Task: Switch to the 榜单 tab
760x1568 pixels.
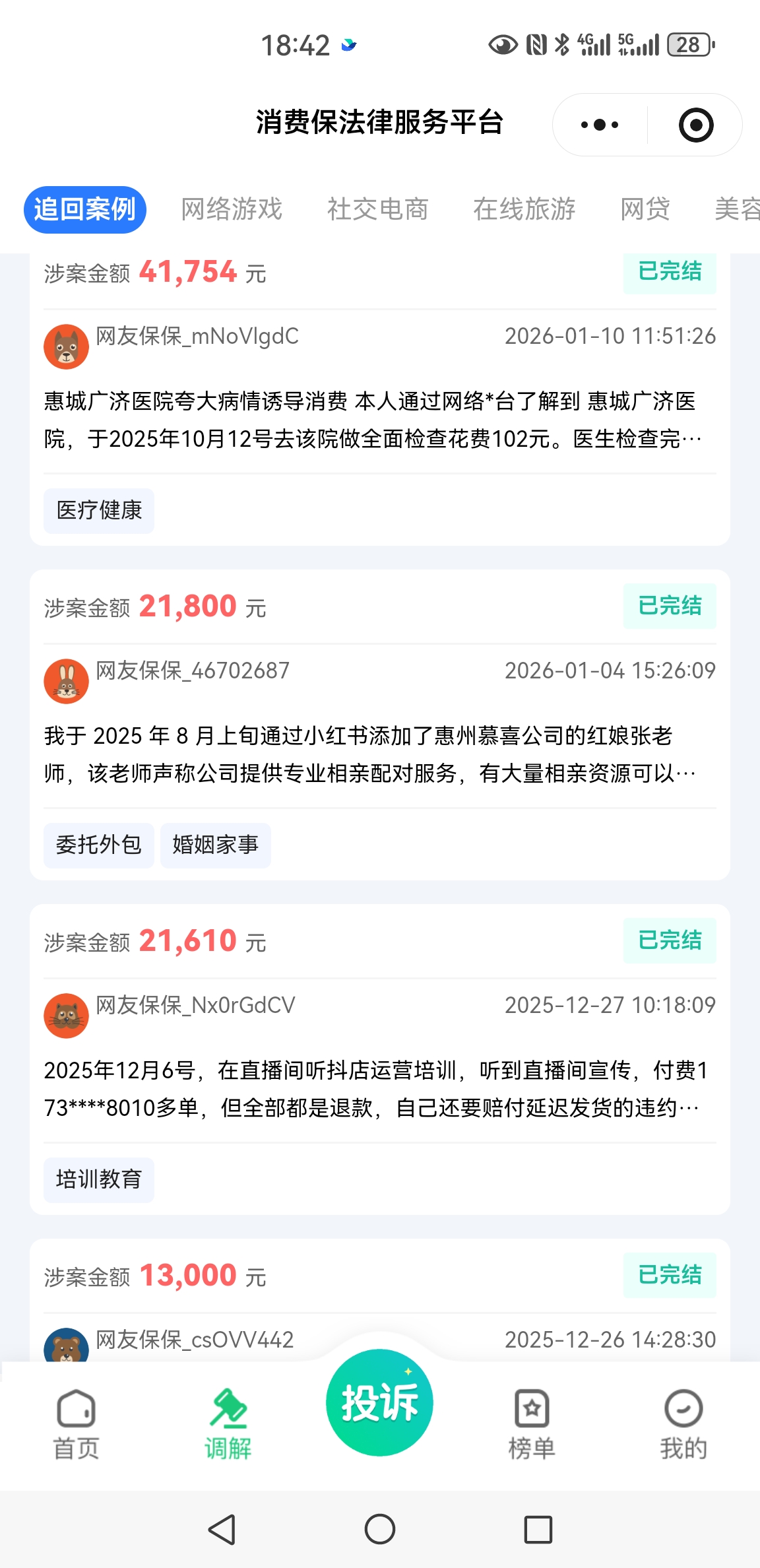Action: coord(532,1424)
